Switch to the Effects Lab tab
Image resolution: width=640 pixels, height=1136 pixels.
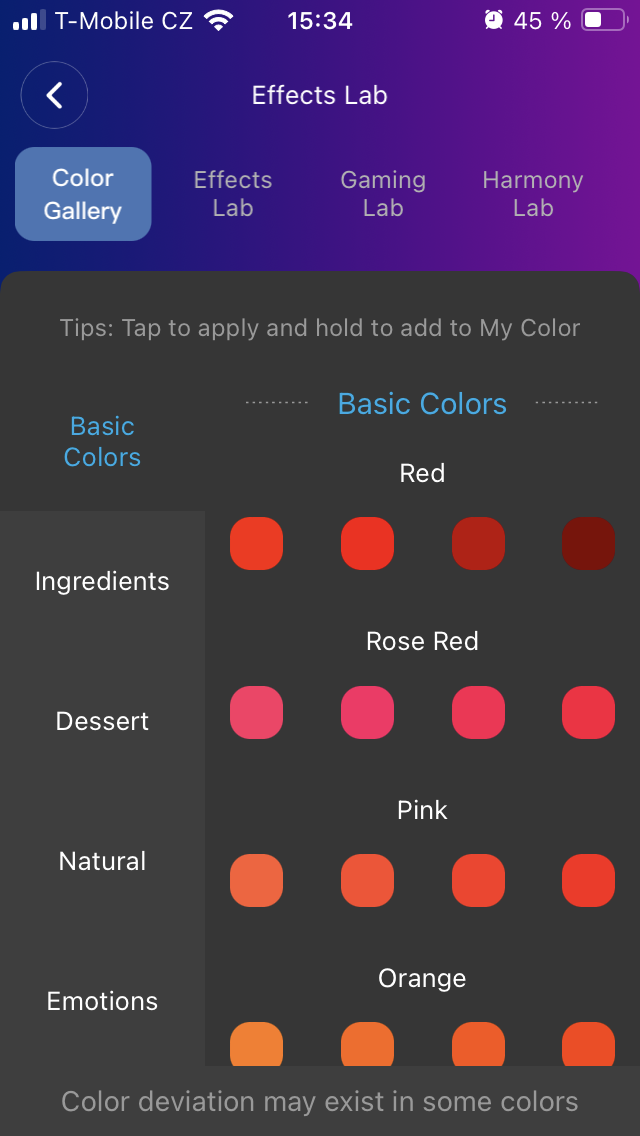tap(233, 194)
